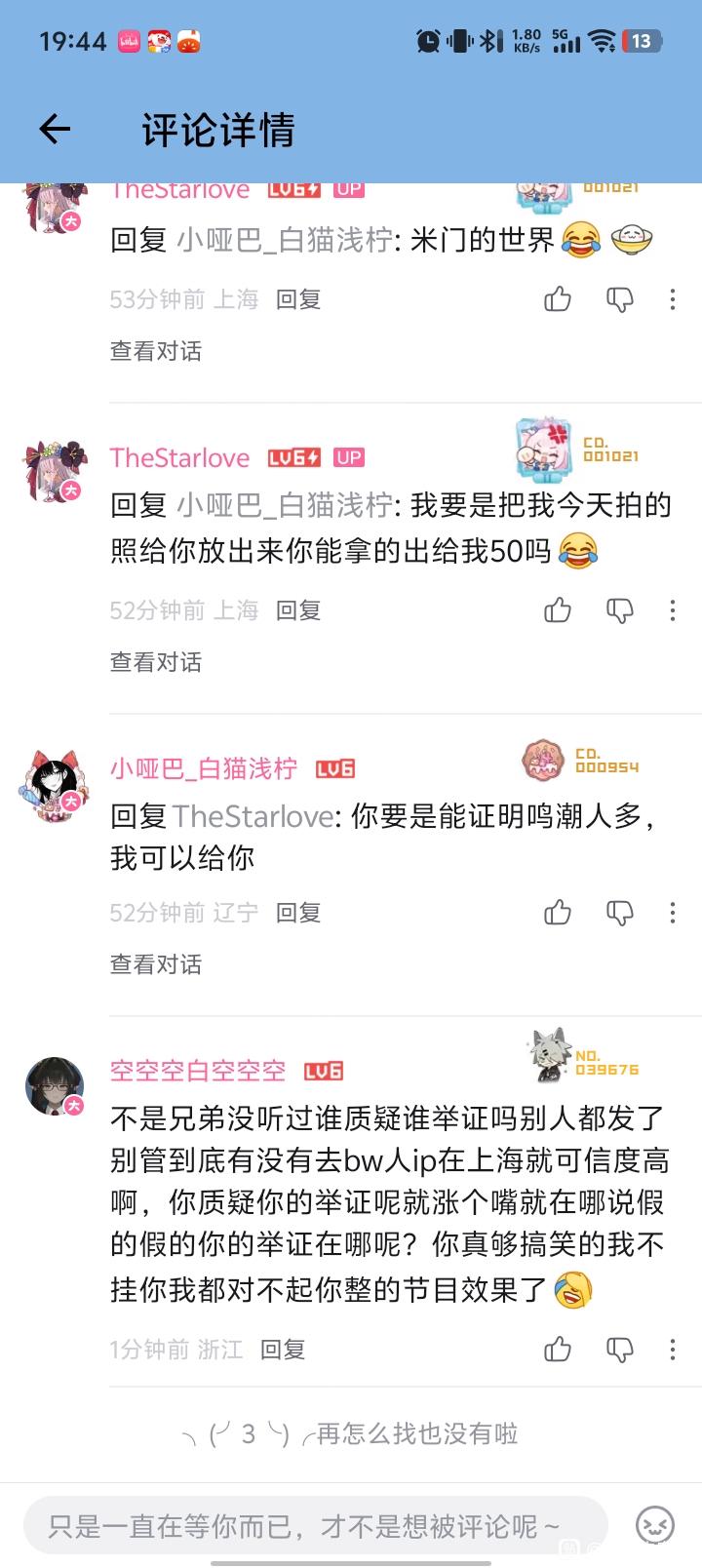The image size is (702, 1568).
Task: Open overflow menu on 给我50吗 comment
Action: pos(673,610)
